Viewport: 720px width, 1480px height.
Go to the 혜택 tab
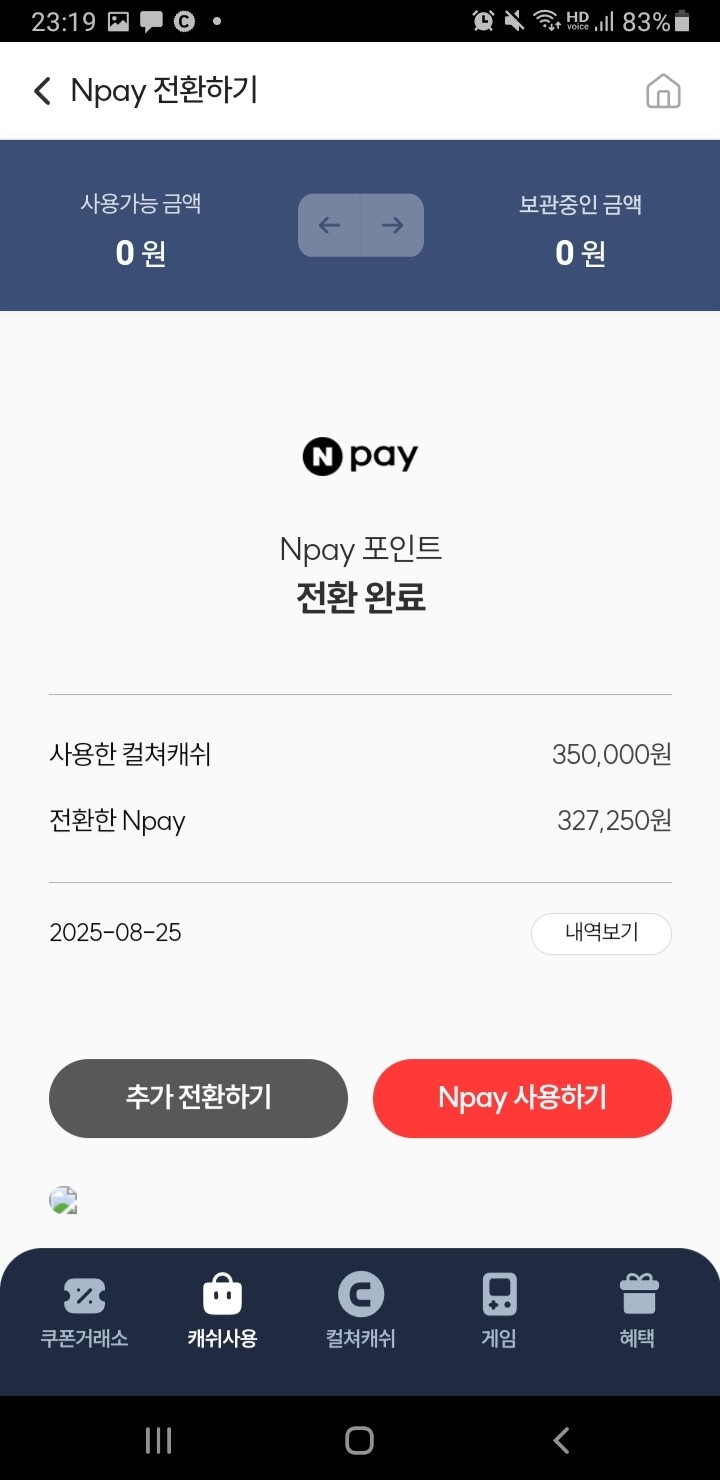tap(637, 1312)
